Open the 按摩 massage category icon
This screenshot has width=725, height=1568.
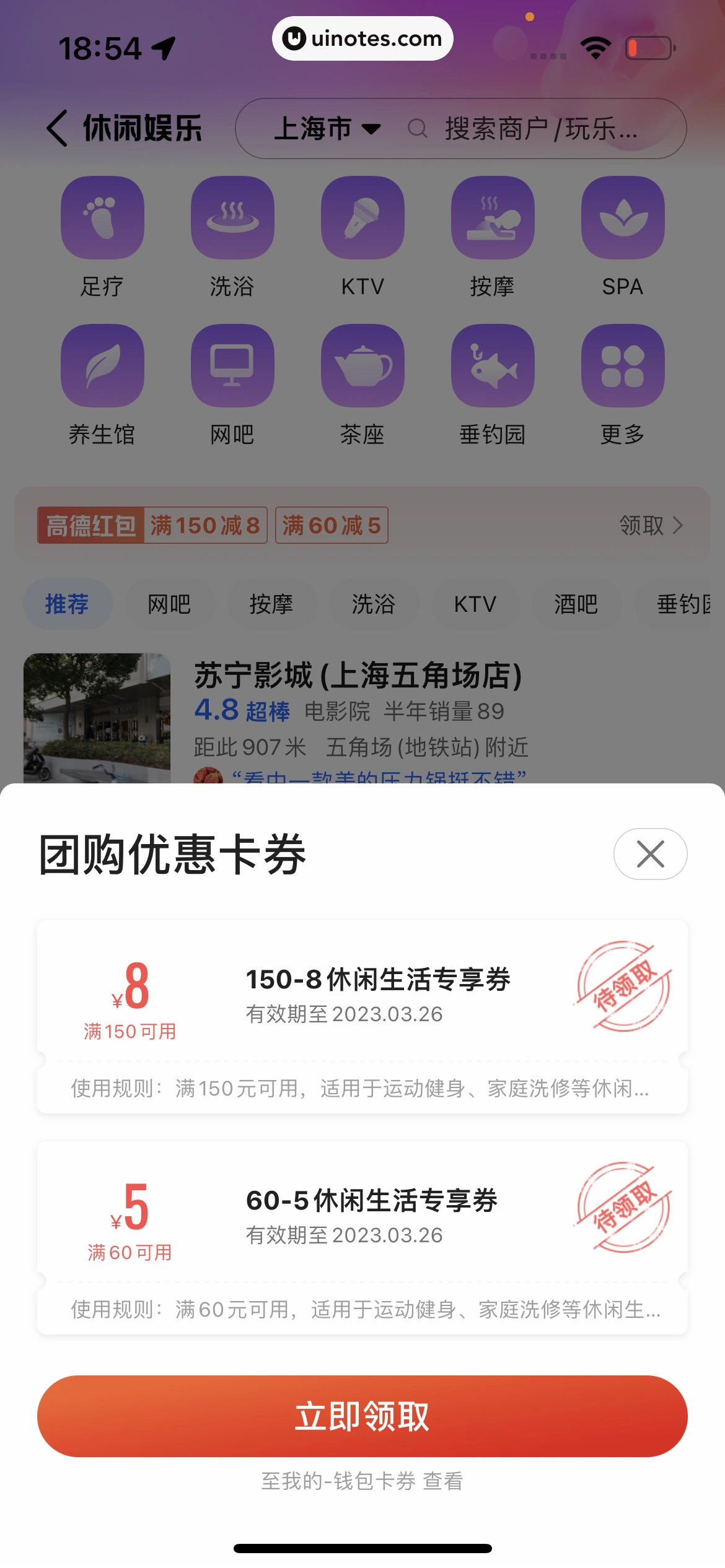click(x=493, y=218)
